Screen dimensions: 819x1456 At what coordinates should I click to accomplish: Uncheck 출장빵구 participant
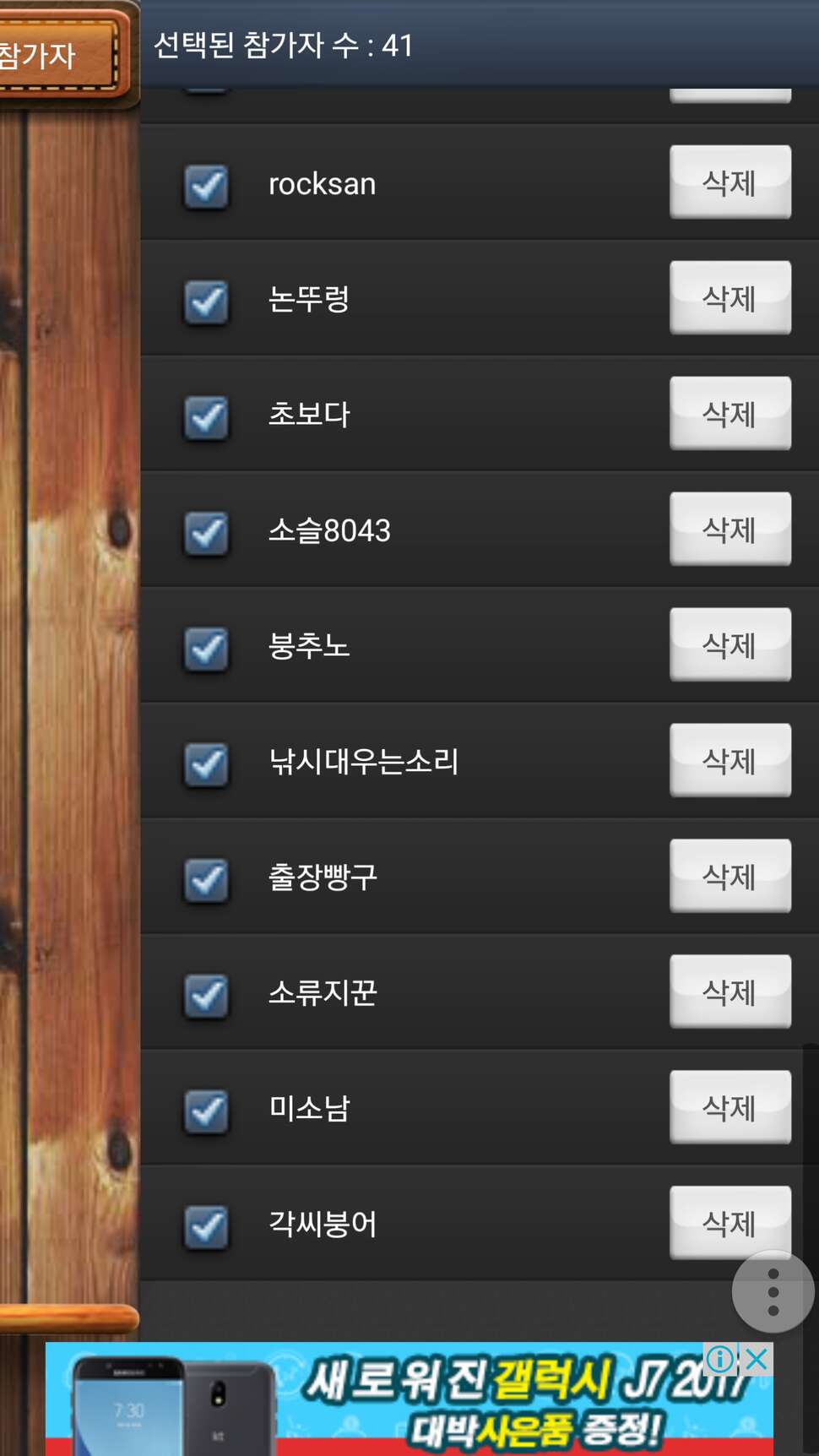click(x=206, y=880)
